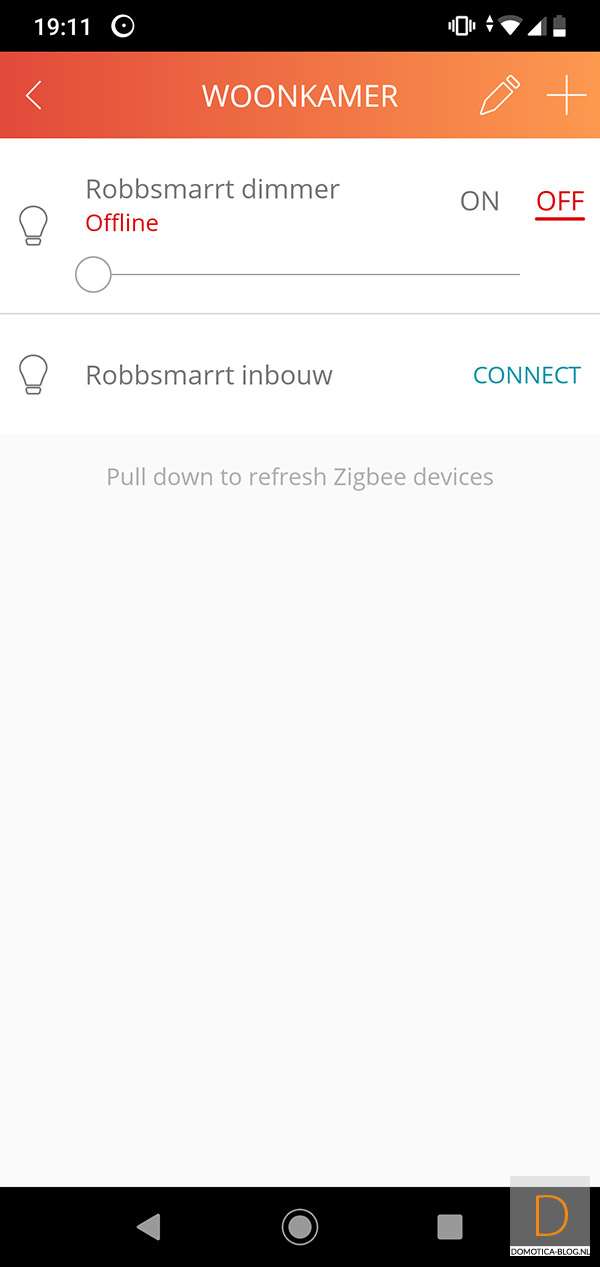Connect the Robbsmarrt inbouw device
Screen dimensions: 600x1267
coord(526,375)
